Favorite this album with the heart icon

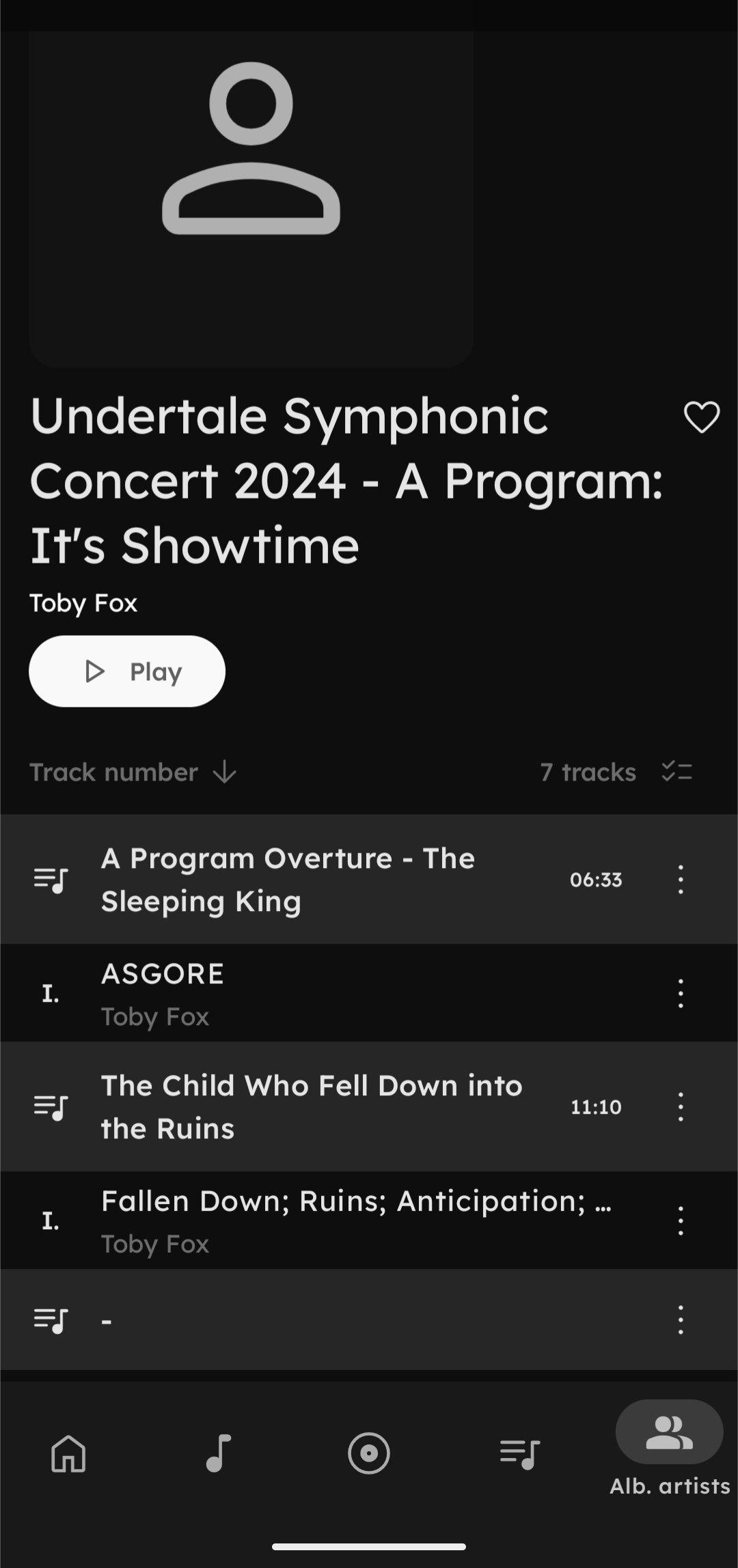(x=702, y=417)
